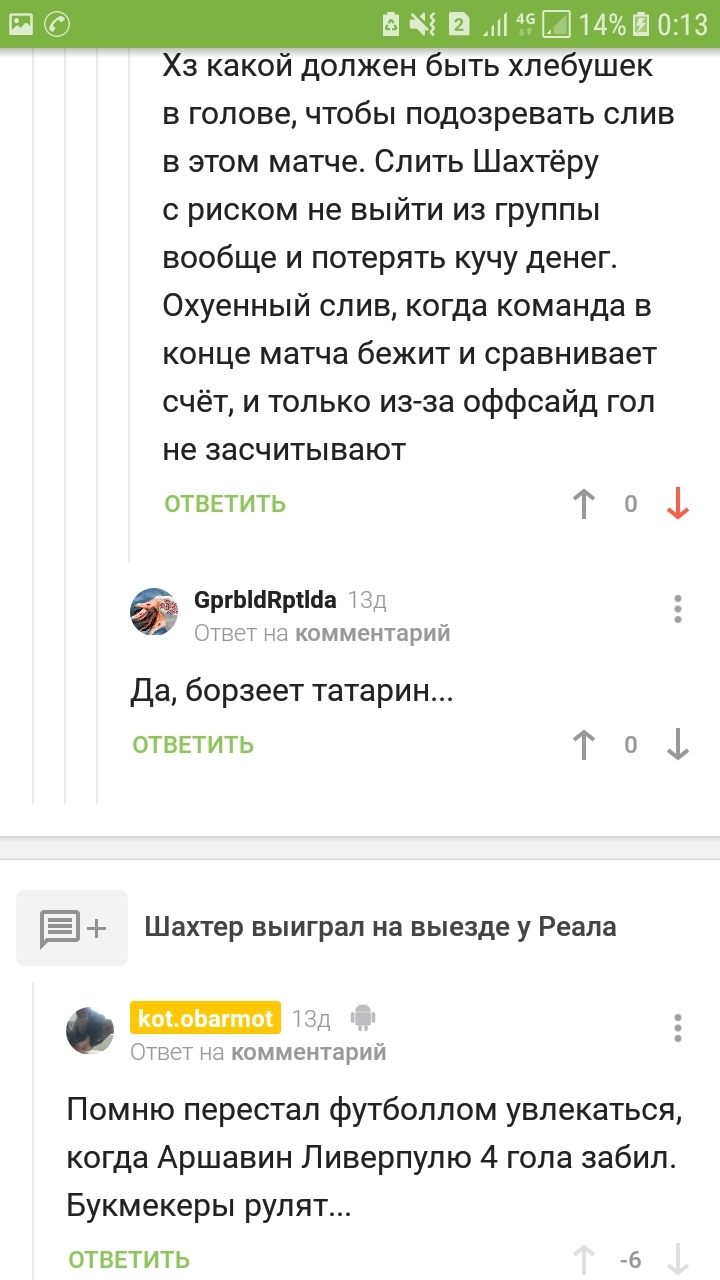The image size is (720, 1280).
Task: Tap 'комментарий' link under GprbldRptlda
Action: coord(372,633)
